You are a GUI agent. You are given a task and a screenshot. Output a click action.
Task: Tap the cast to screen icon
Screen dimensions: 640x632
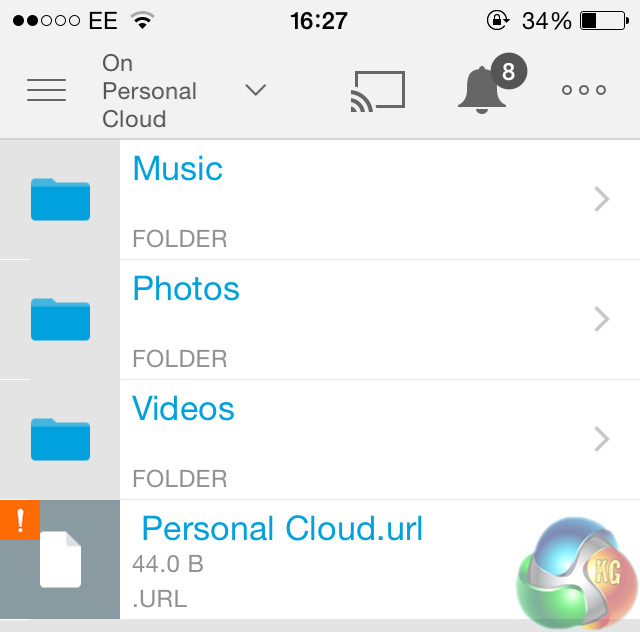click(x=377, y=90)
